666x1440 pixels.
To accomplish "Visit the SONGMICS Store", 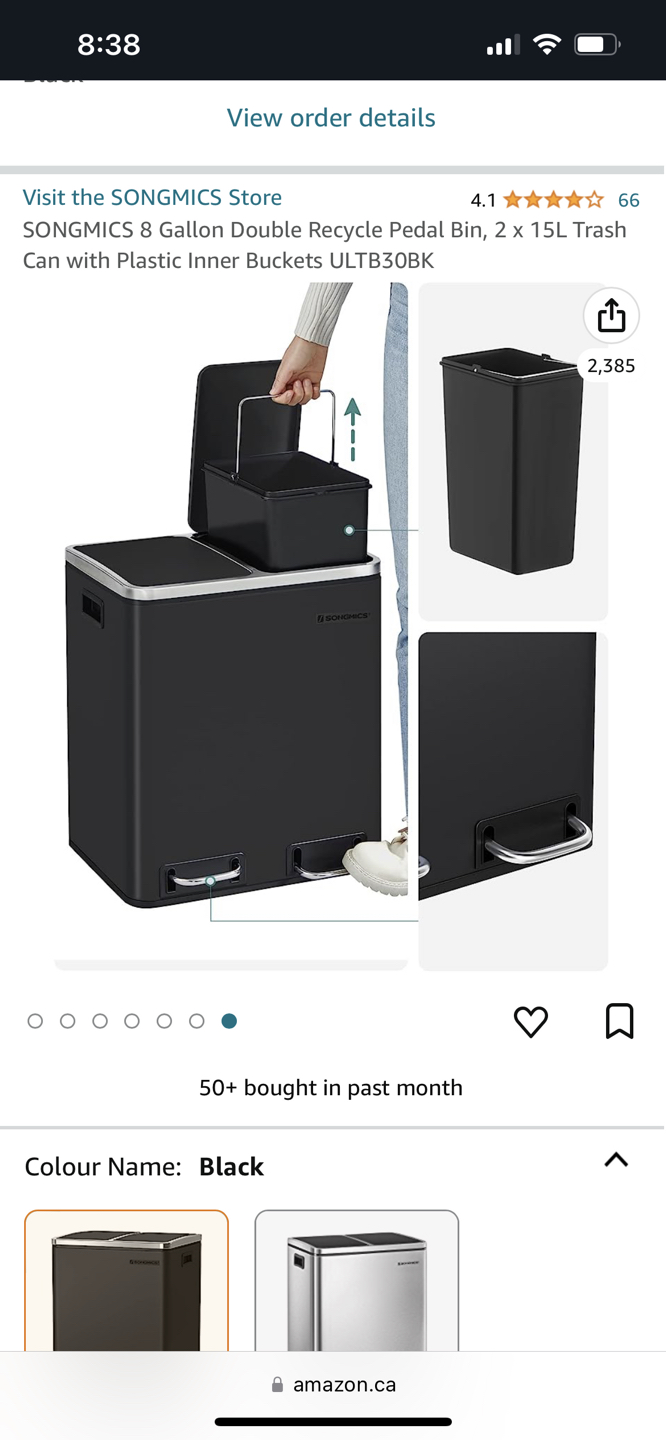I will click(152, 197).
